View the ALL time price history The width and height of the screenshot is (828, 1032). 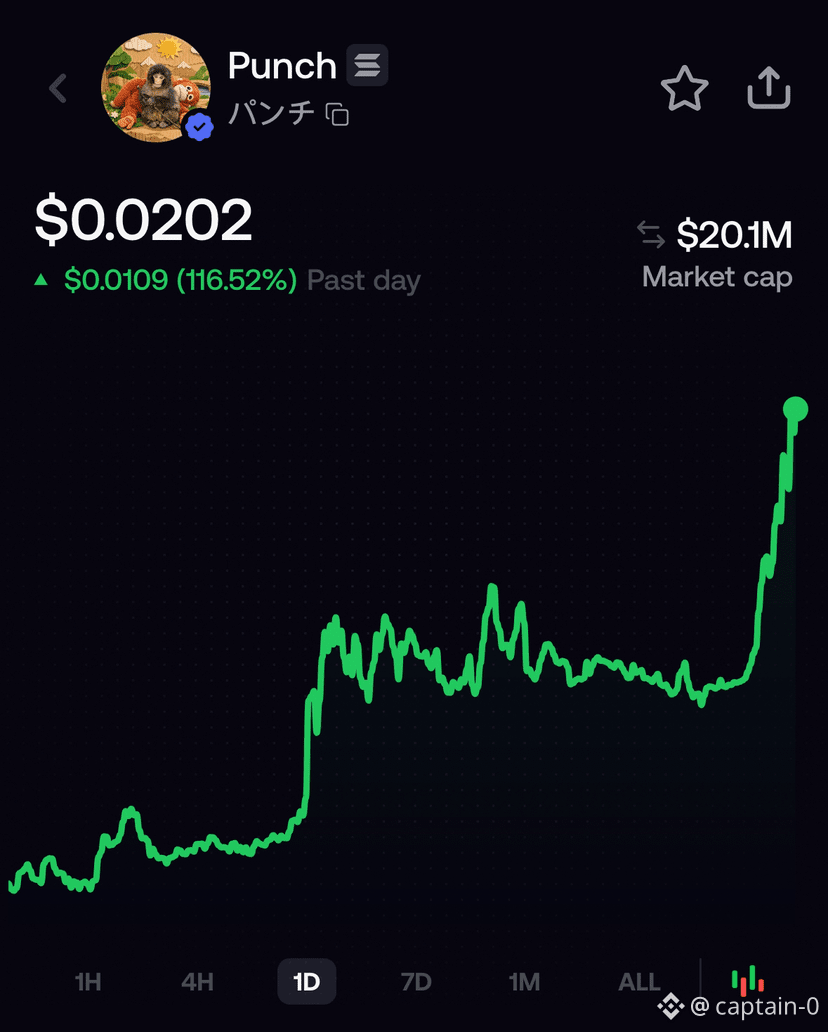pyautogui.click(x=639, y=982)
